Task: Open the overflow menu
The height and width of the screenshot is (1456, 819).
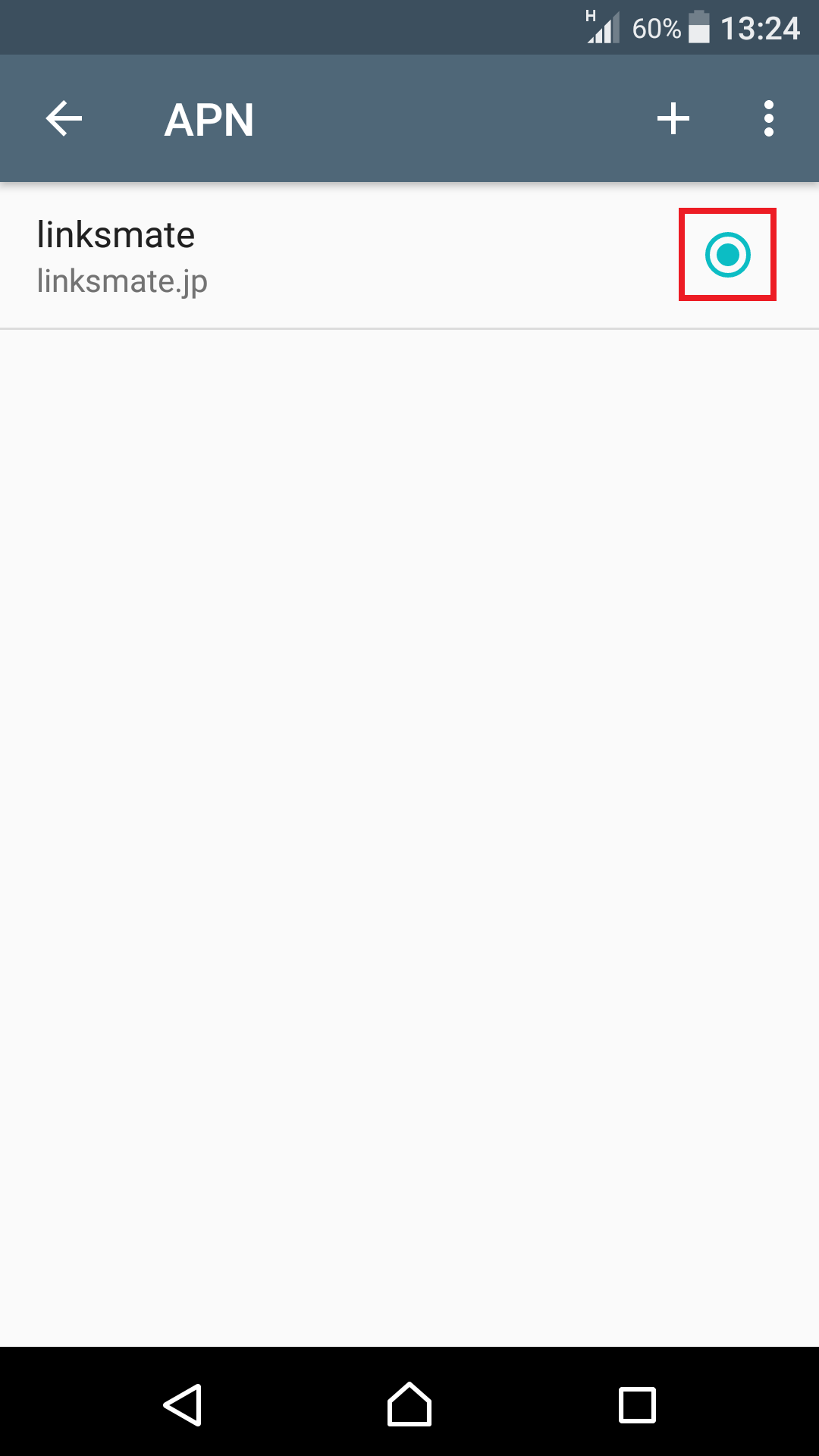Action: click(768, 119)
